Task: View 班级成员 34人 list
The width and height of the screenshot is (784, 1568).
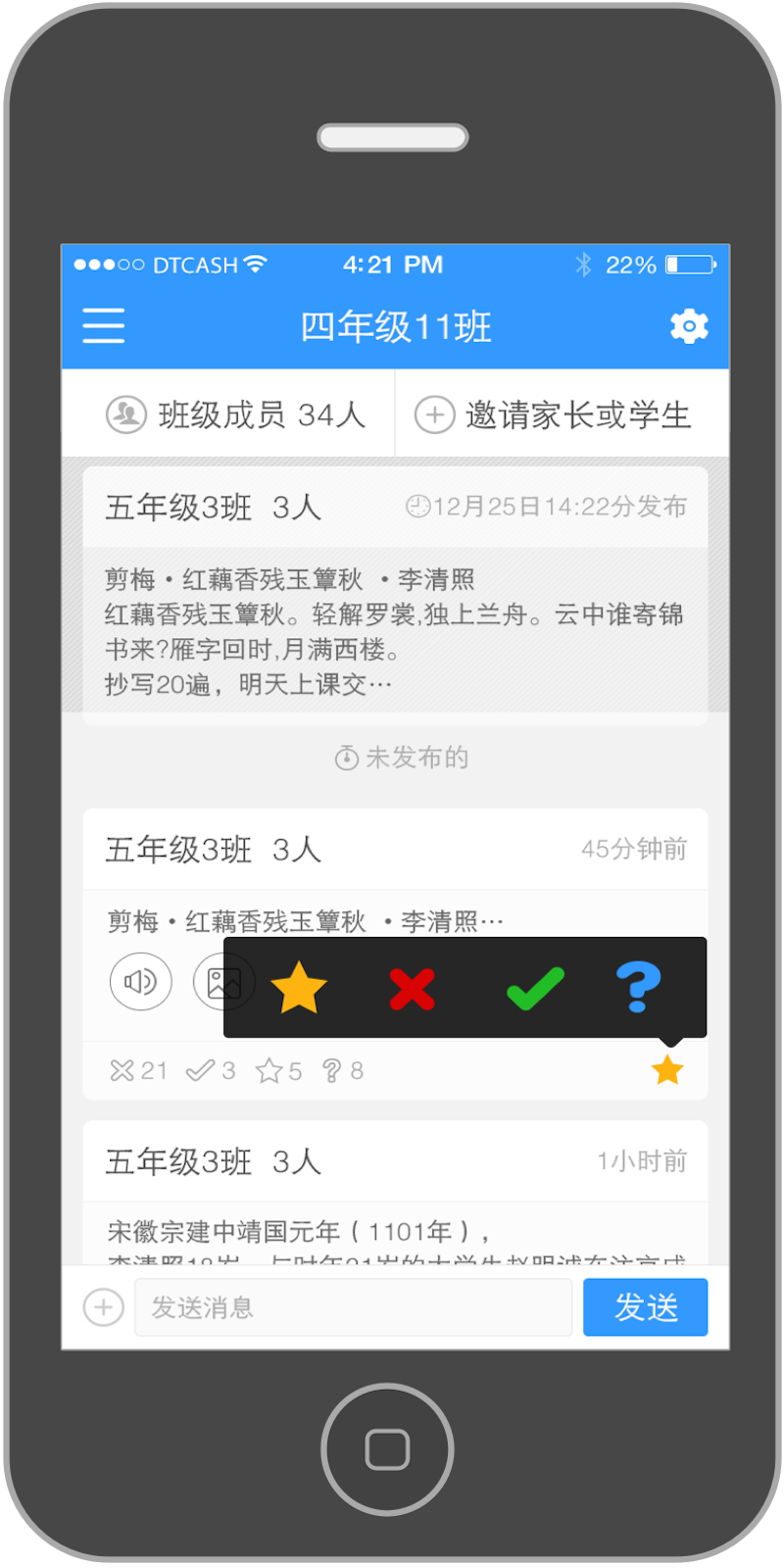Action: point(235,415)
